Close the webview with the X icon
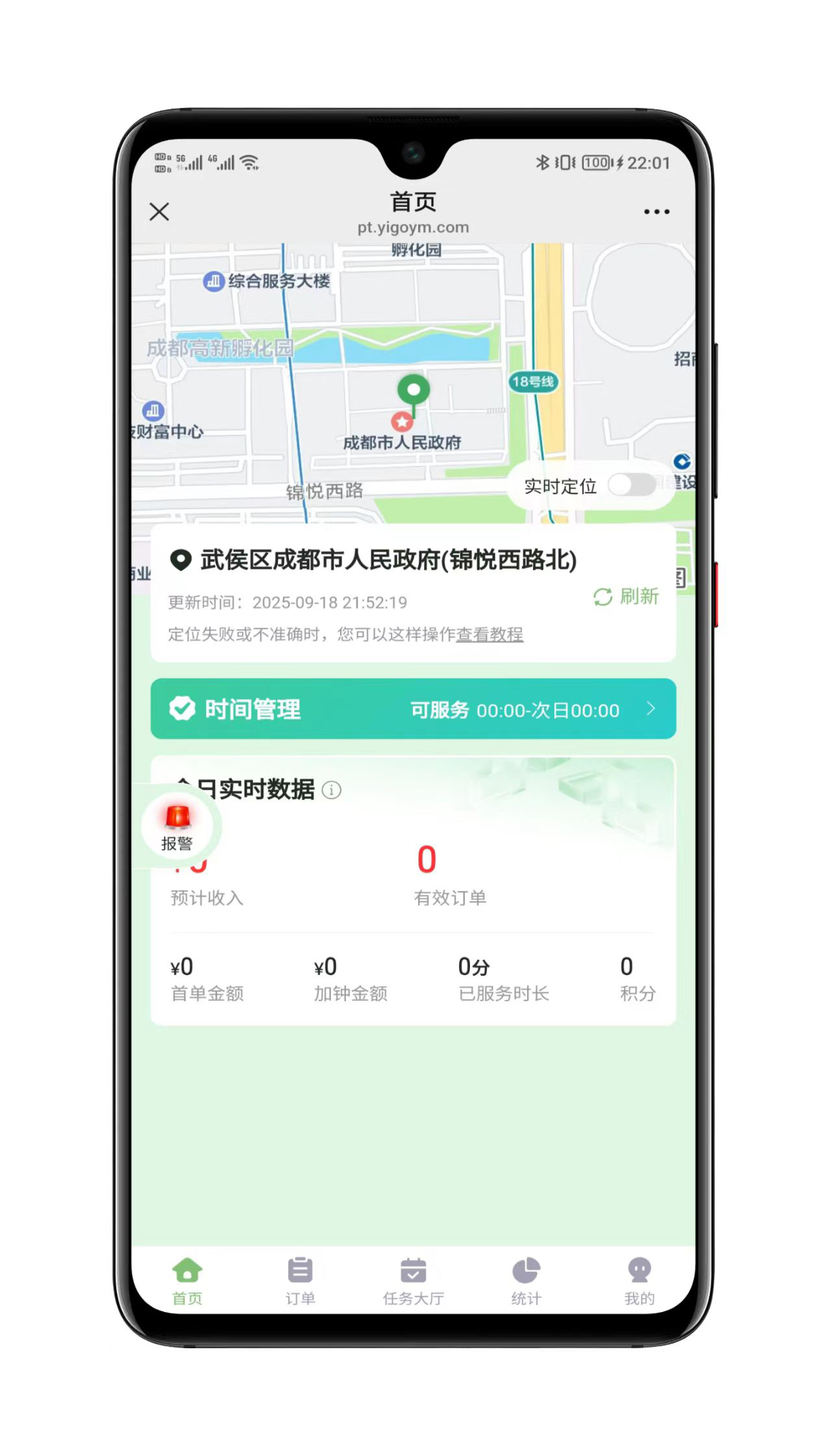The height and width of the screenshot is (1456, 831). (x=159, y=212)
